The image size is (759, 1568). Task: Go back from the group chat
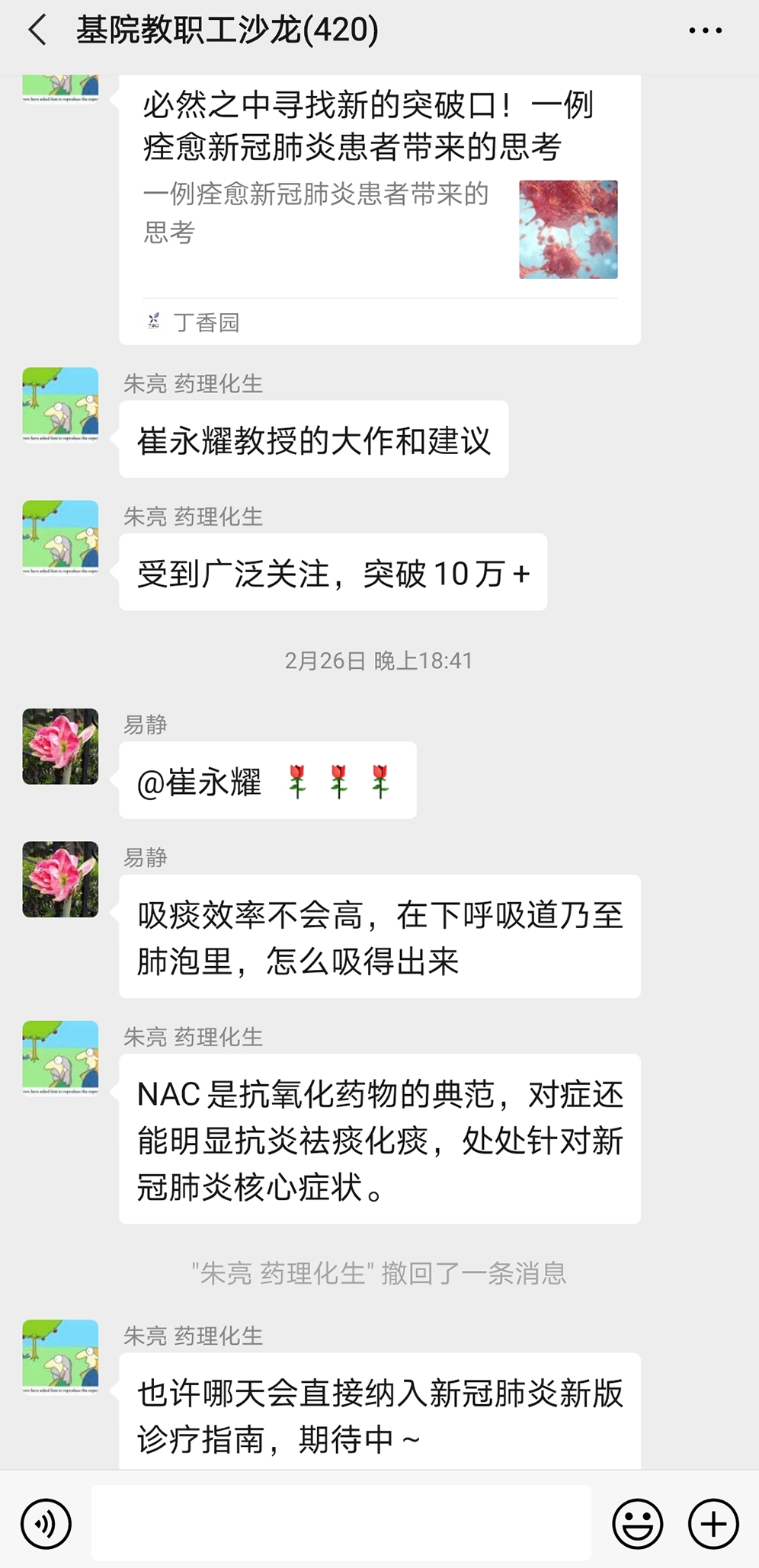click(x=37, y=31)
